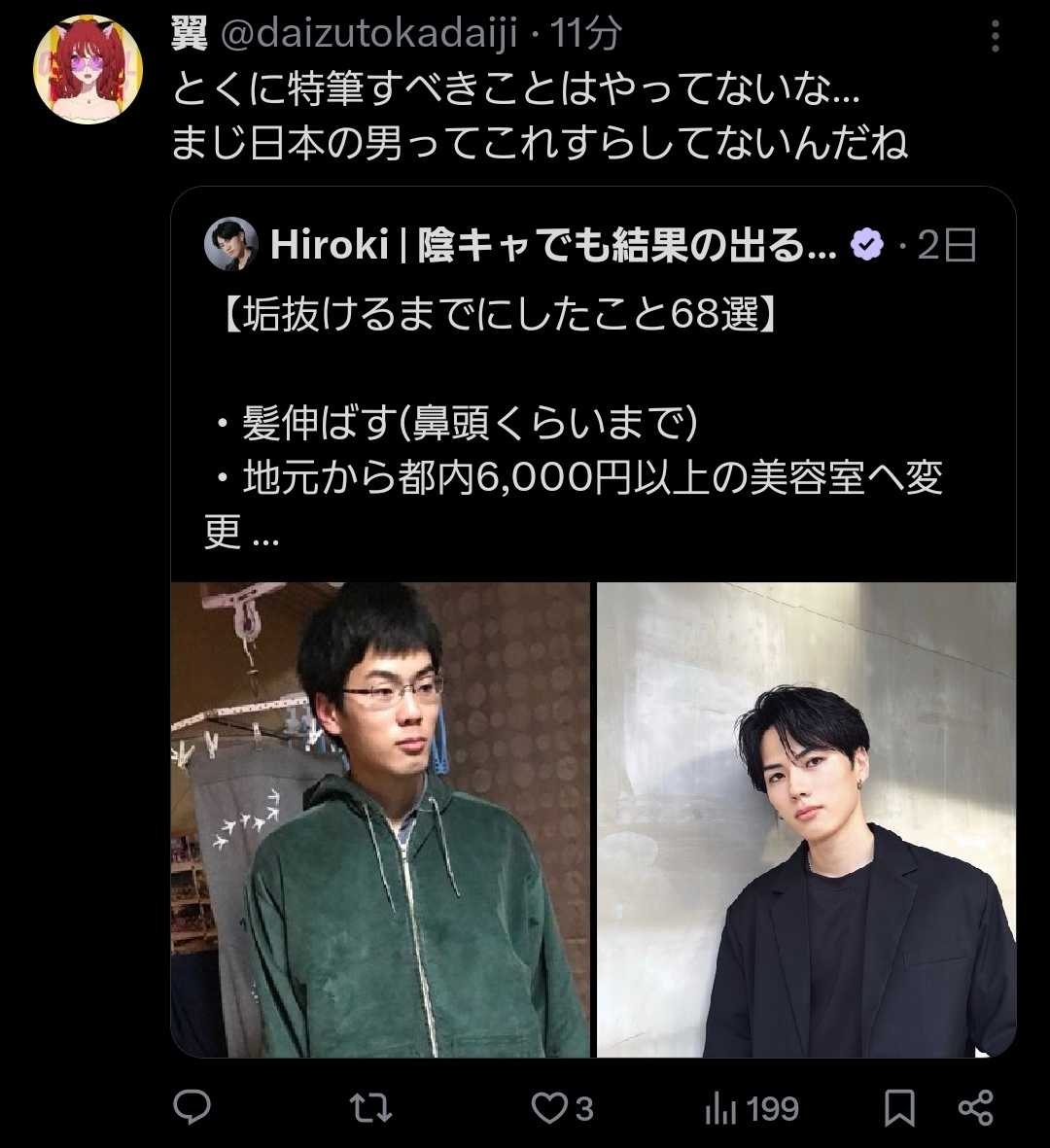
Task: Open the tweet's overflow menu
Action: point(995,36)
